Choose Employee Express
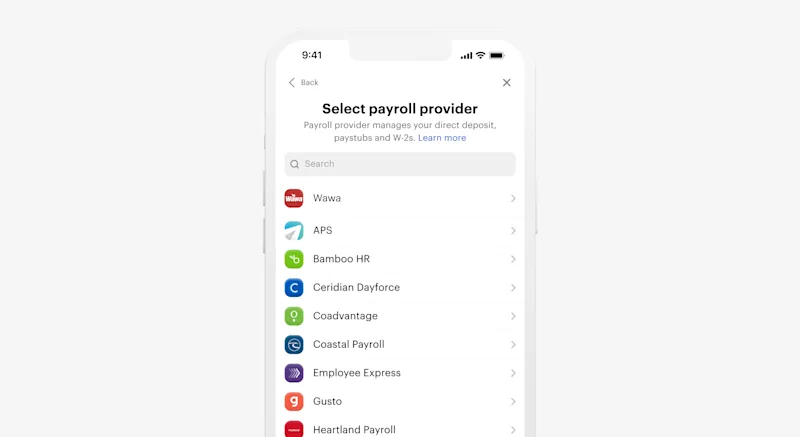The width and height of the screenshot is (800, 437). tap(400, 373)
